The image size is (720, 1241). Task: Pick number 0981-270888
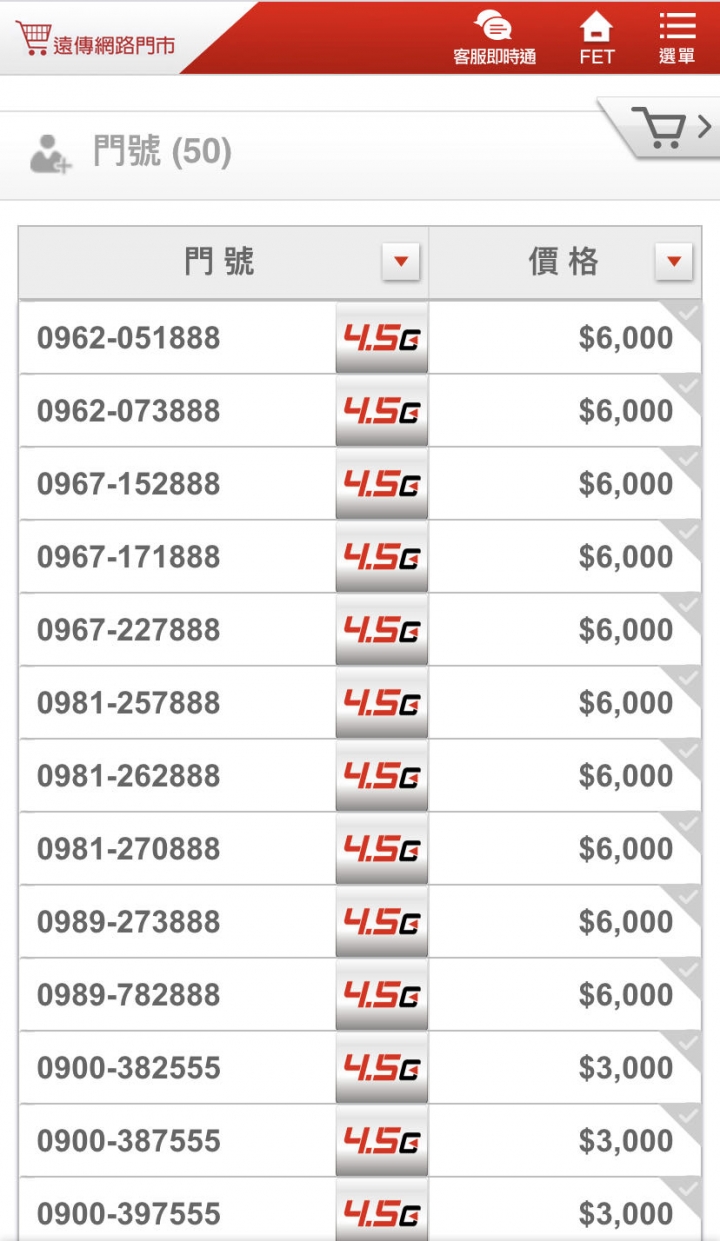point(360,849)
